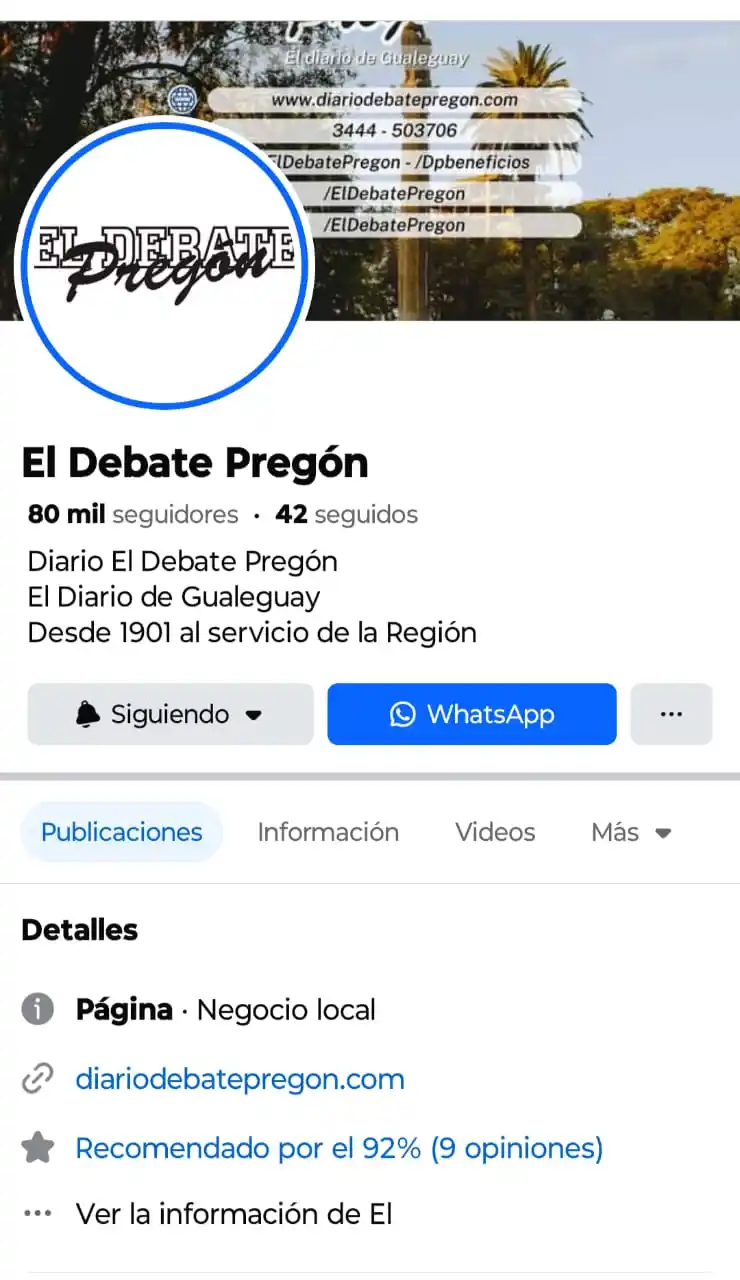
Task: Select Ver la información de El
Action: click(x=234, y=1214)
